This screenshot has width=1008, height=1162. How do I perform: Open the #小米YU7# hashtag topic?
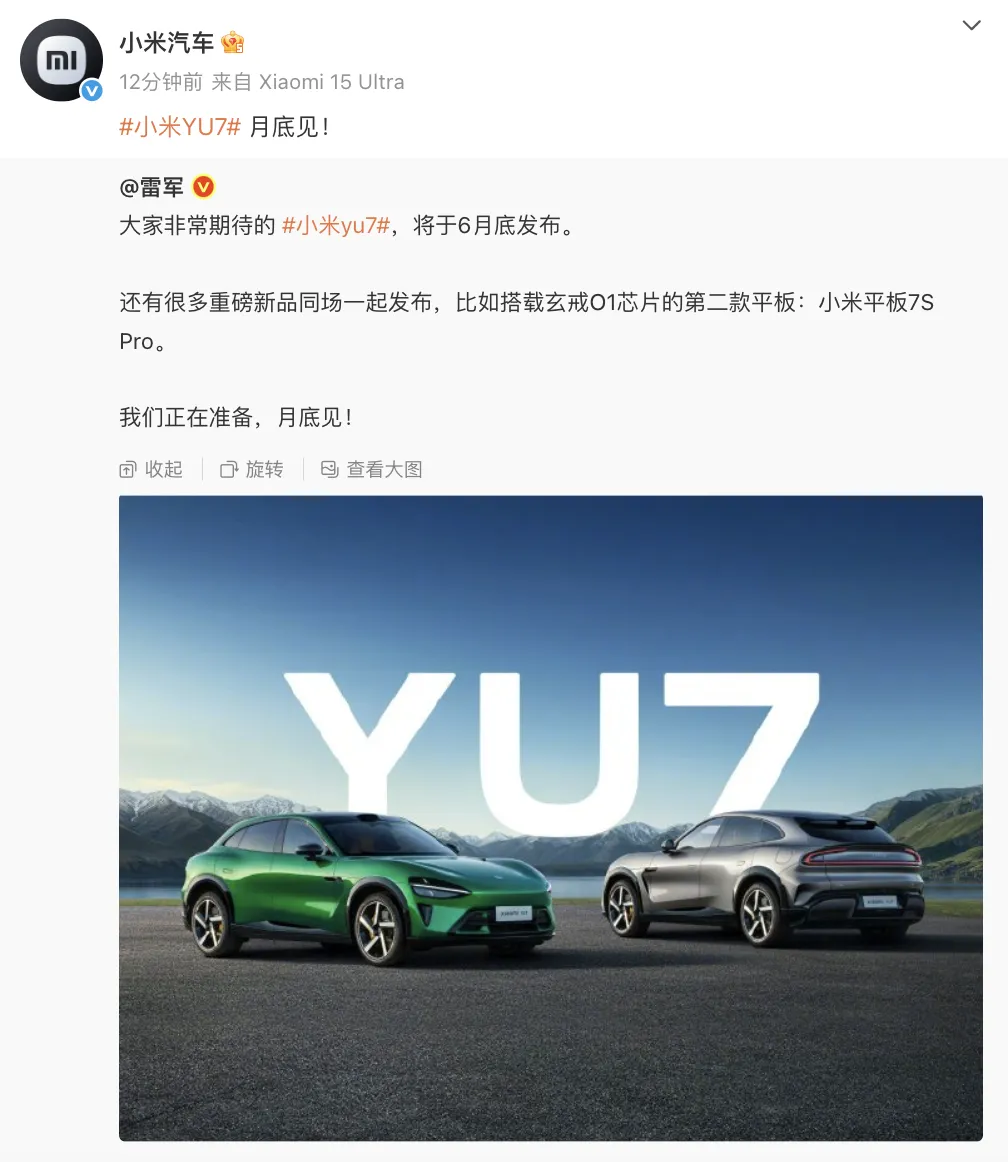[180, 126]
